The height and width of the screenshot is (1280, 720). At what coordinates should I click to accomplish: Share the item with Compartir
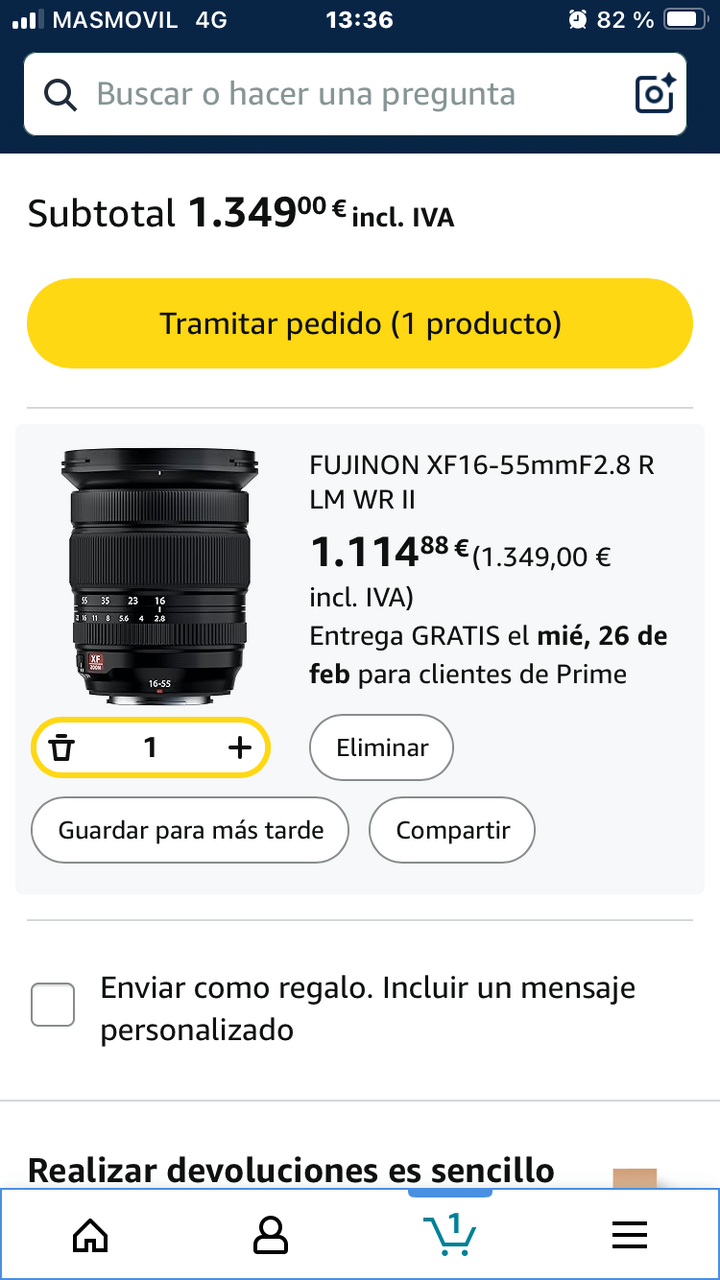pyautogui.click(x=452, y=830)
